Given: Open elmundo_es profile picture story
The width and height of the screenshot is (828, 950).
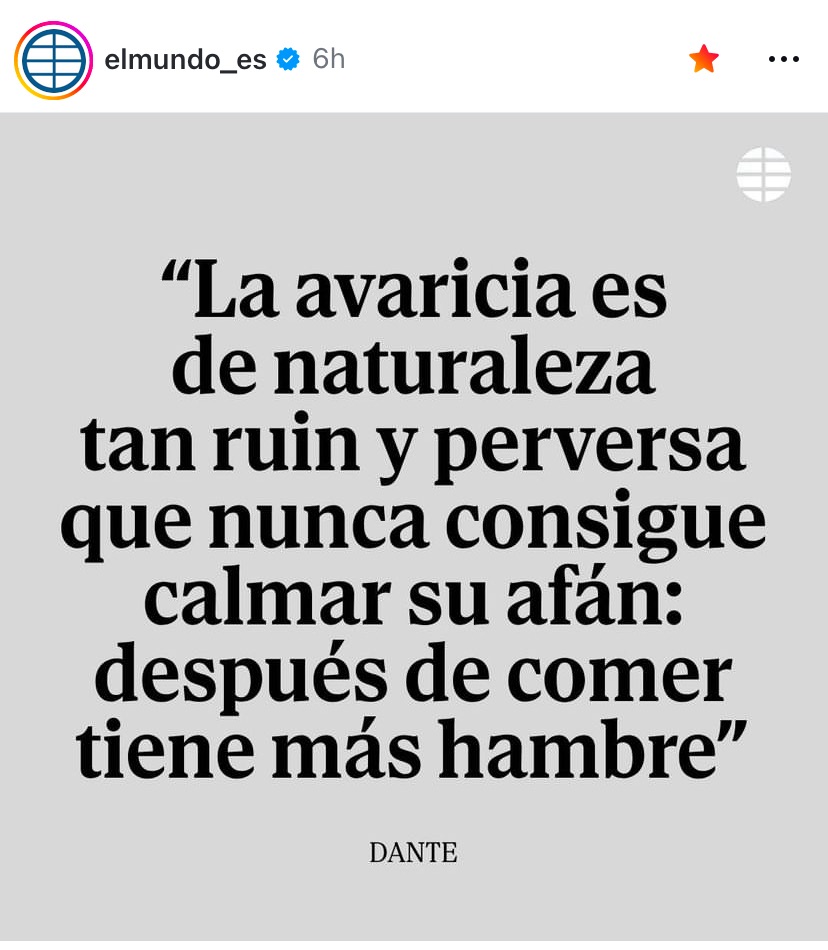Looking at the screenshot, I should pos(53,60).
